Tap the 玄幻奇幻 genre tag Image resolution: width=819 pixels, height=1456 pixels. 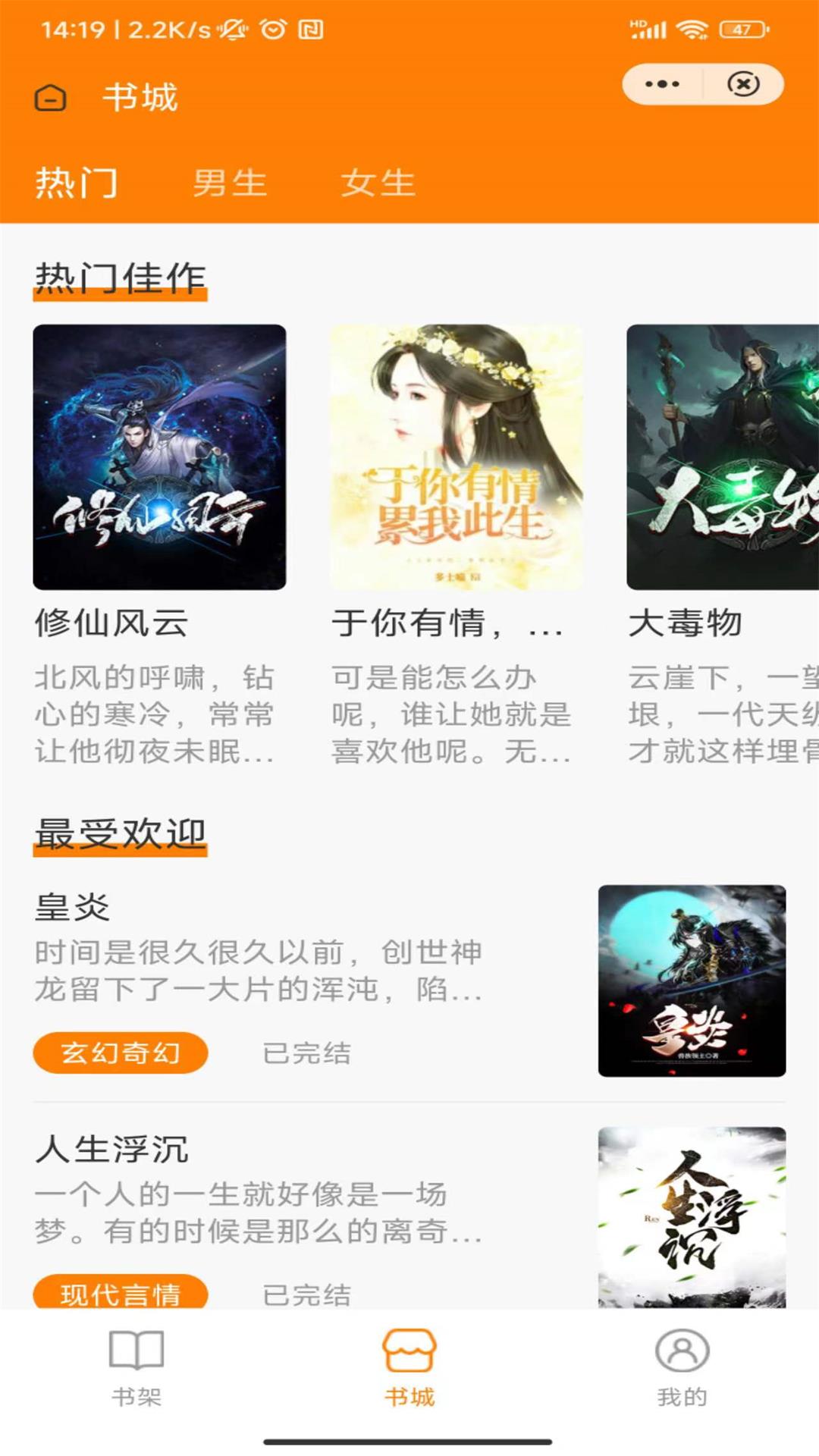coord(120,1053)
